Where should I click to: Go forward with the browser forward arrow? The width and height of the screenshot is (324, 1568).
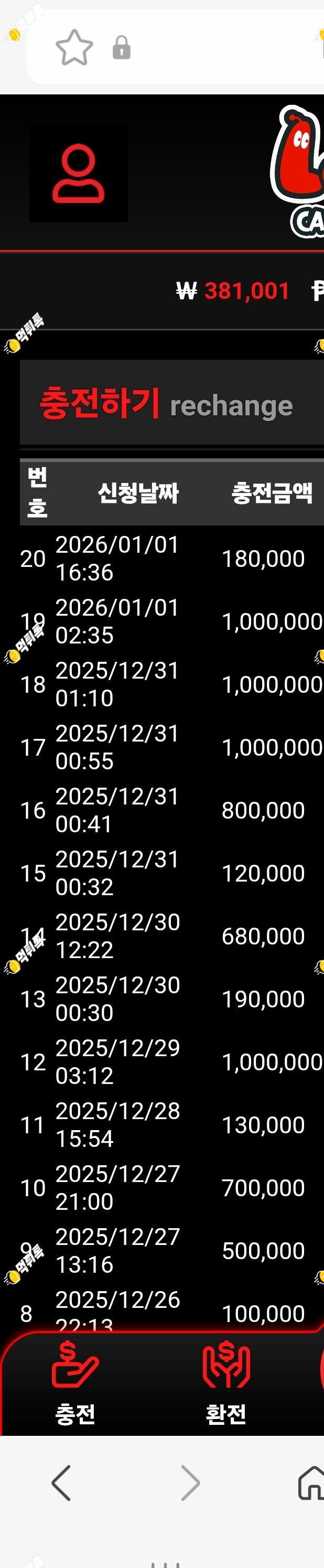(190, 1483)
